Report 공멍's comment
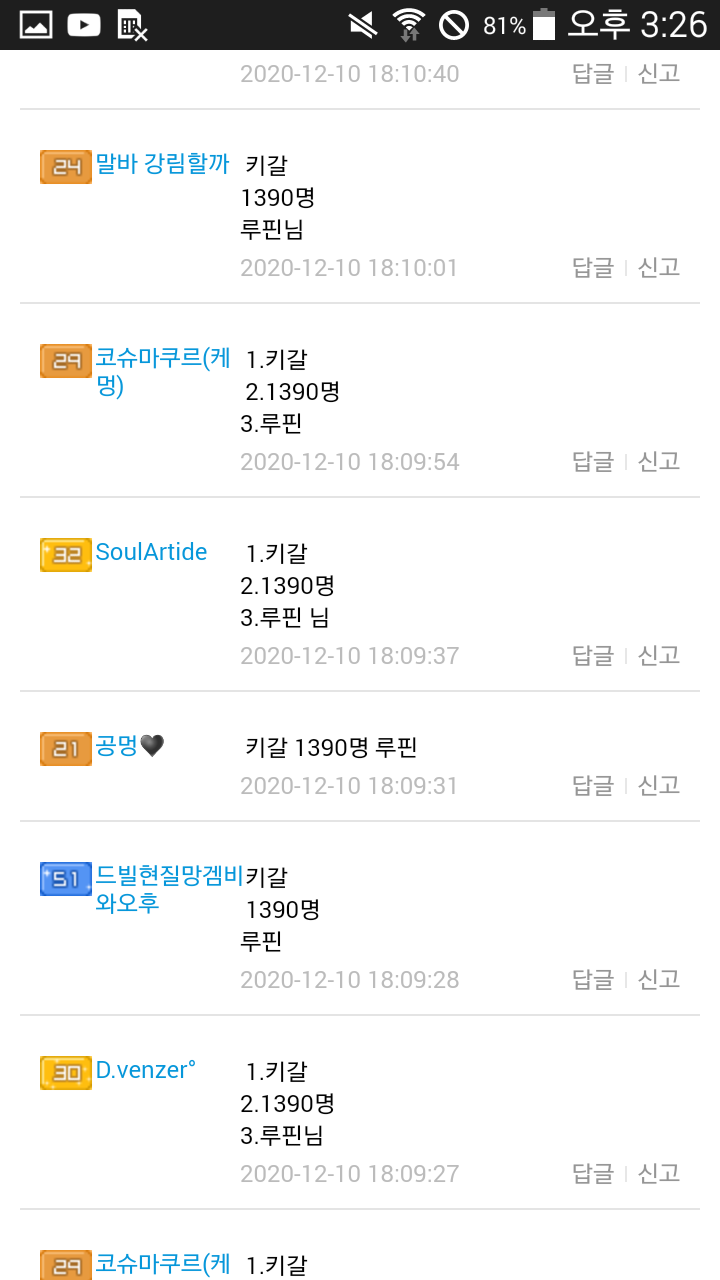 pyautogui.click(x=659, y=785)
